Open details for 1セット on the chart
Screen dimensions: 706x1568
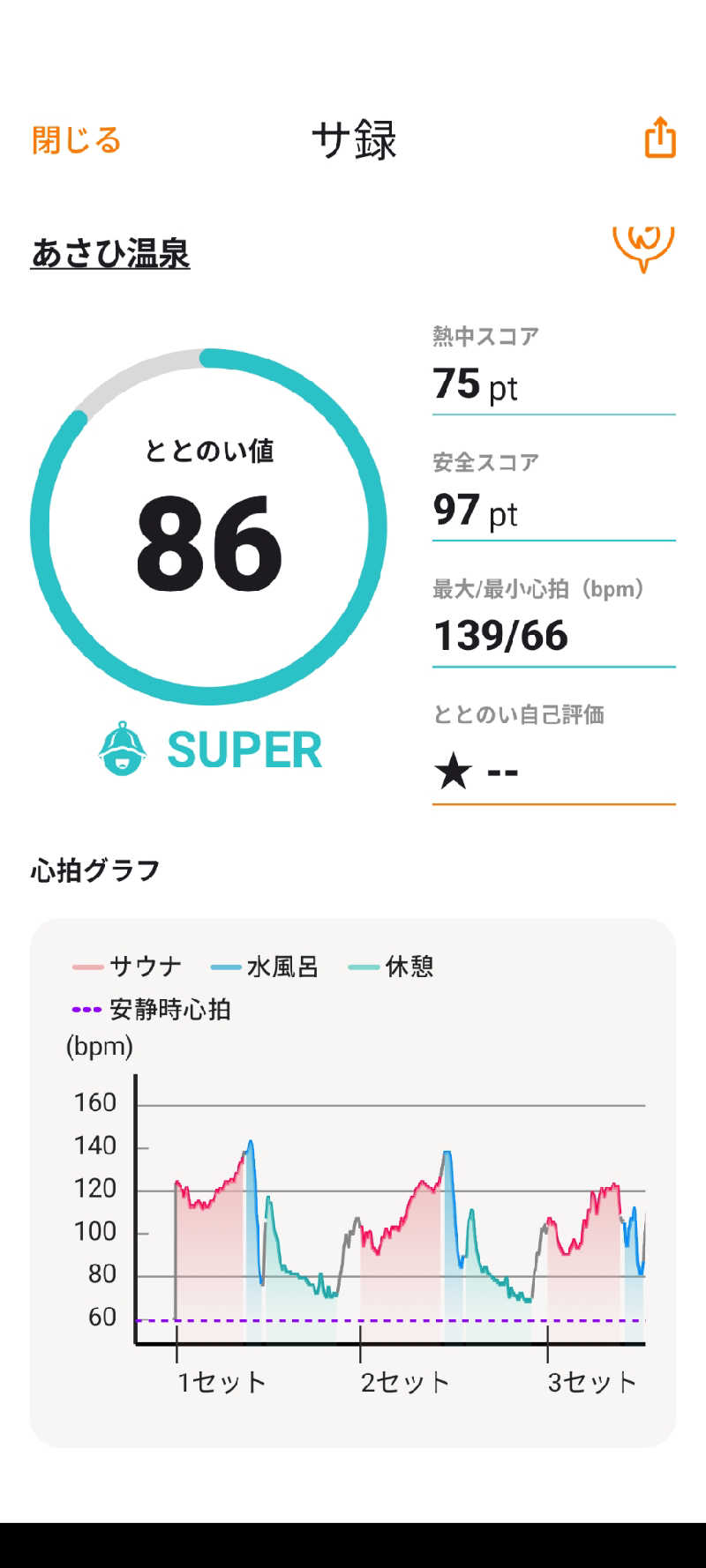pyautogui.click(x=222, y=1381)
